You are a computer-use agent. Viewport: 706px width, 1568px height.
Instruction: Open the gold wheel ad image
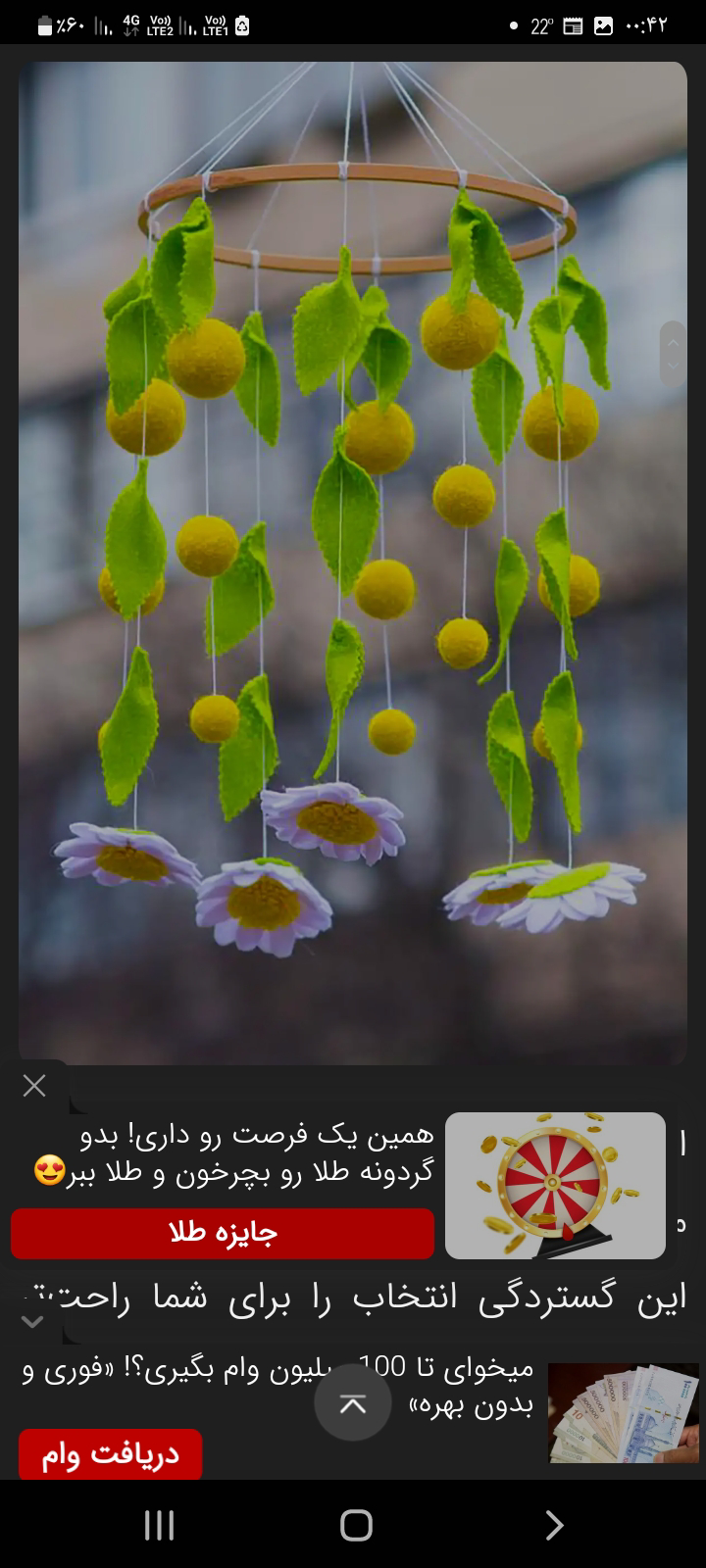point(555,1185)
